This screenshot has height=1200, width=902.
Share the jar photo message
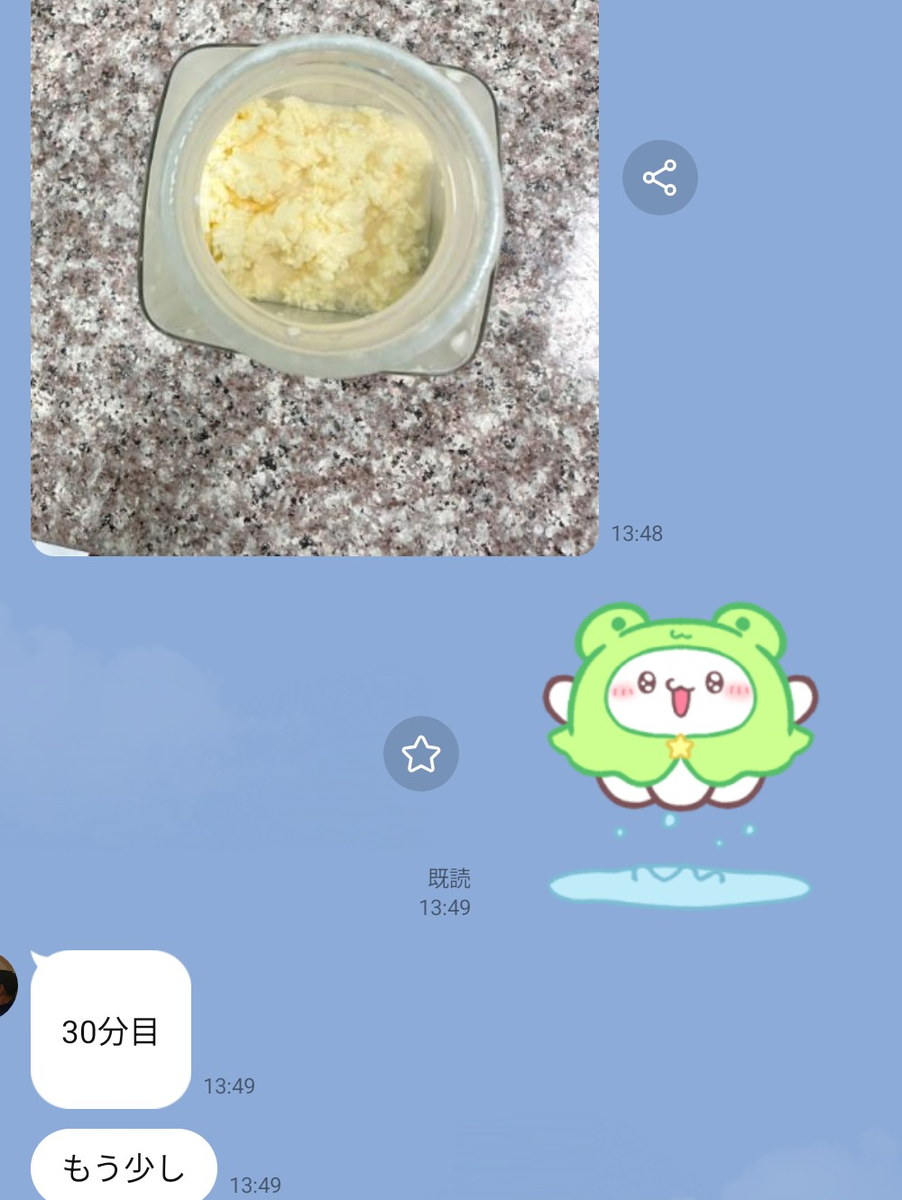click(x=659, y=178)
